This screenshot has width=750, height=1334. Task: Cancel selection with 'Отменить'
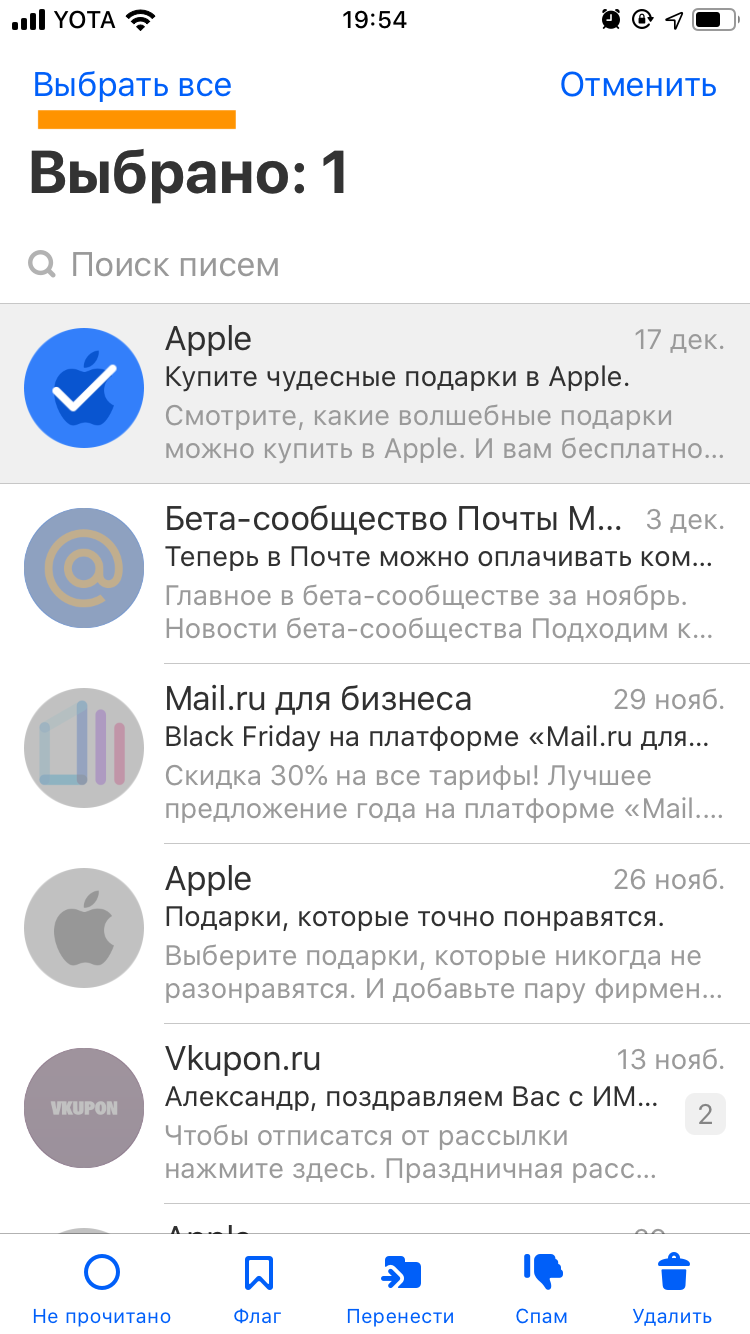pyautogui.click(x=638, y=86)
